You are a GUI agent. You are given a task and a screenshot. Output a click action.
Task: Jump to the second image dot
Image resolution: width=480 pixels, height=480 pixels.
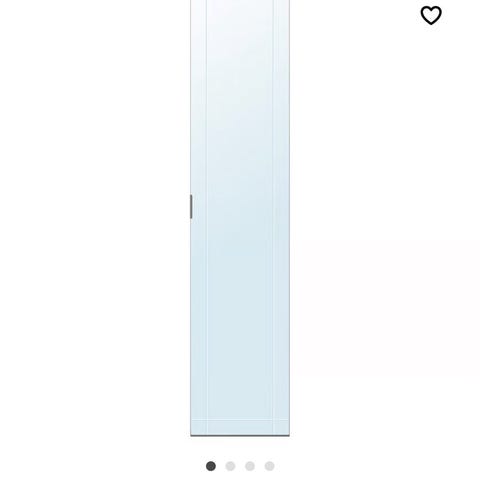coord(230,466)
